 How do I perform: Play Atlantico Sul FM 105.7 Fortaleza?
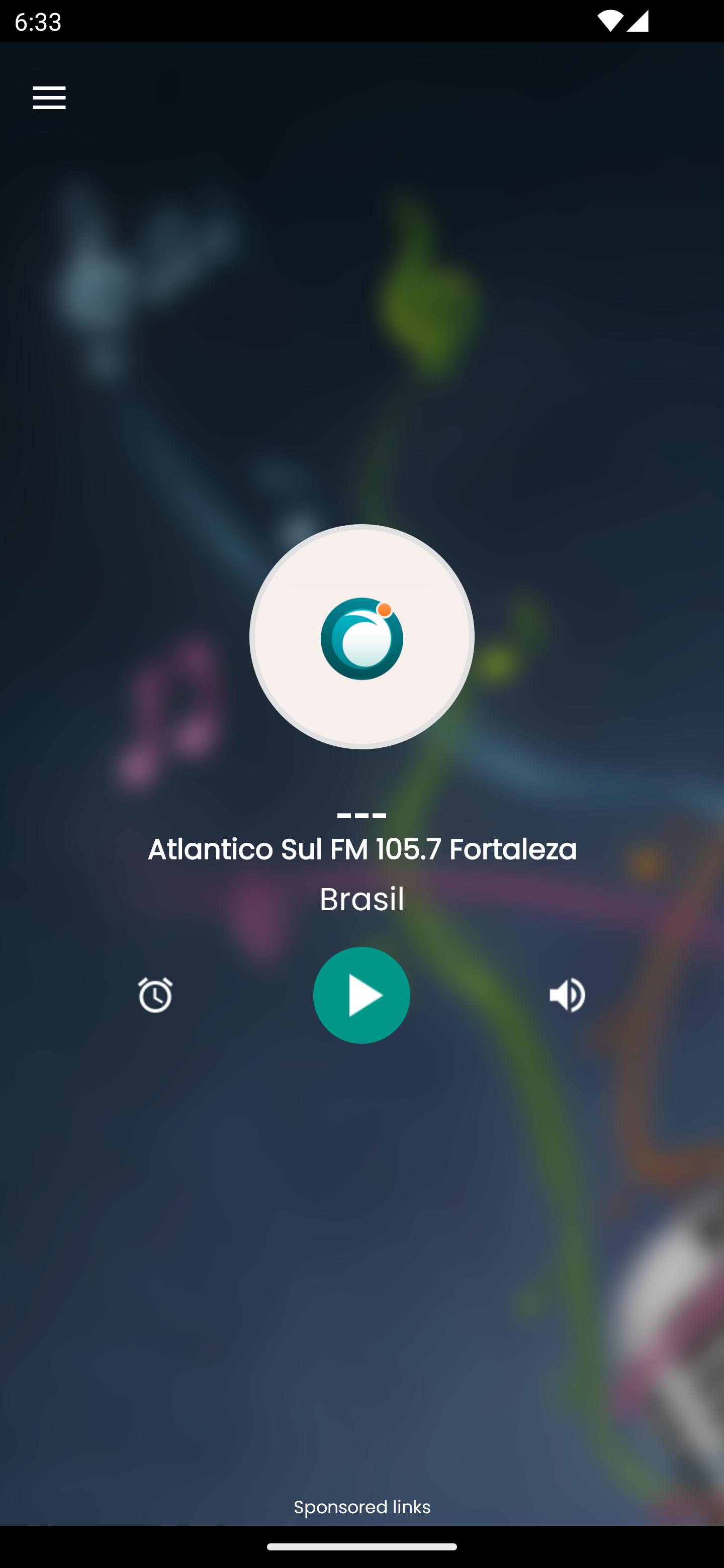pyautogui.click(x=361, y=995)
